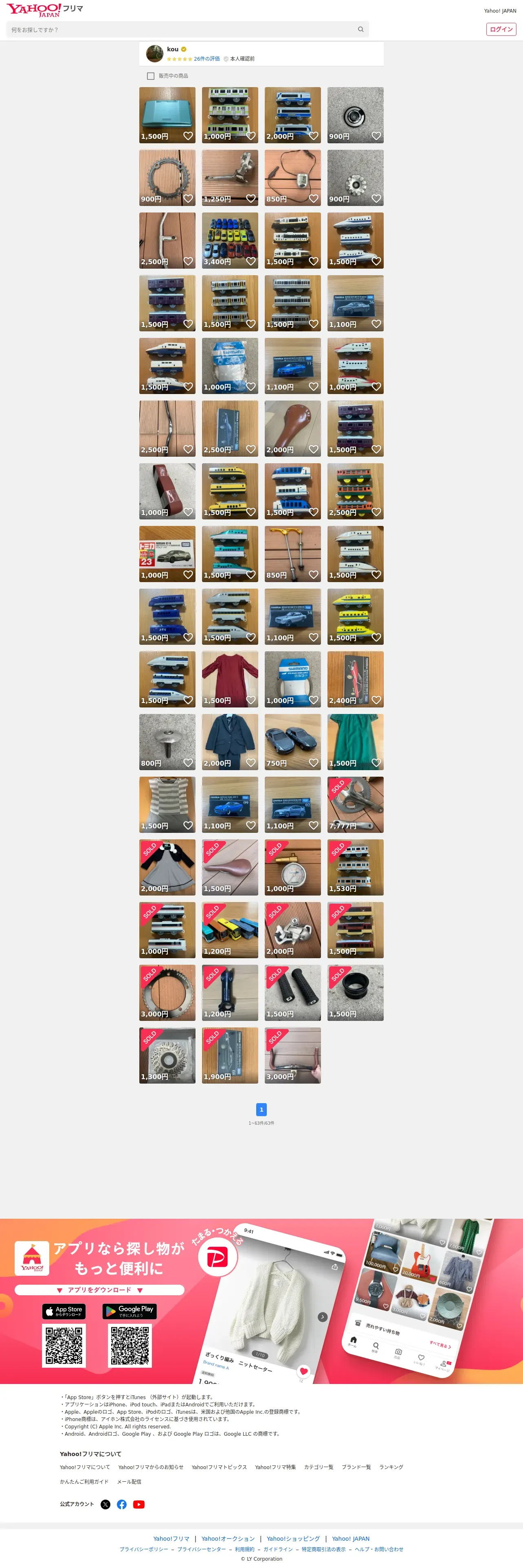Open the 7,777円 sold crankset listing
The image size is (523, 1568).
[355, 805]
